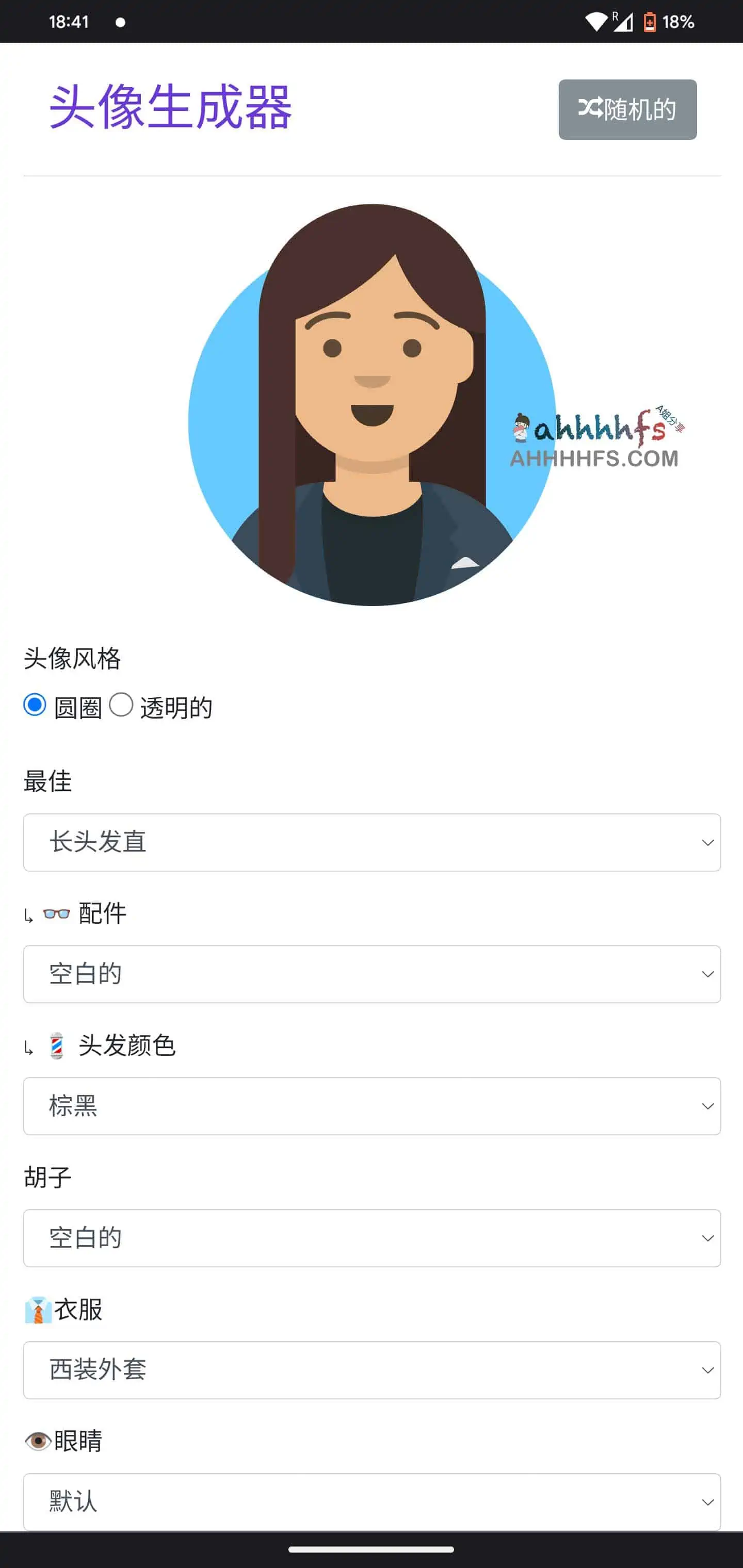Select the 圆圈 avatar style radio button
This screenshot has height=1568, width=743.
pos(35,706)
